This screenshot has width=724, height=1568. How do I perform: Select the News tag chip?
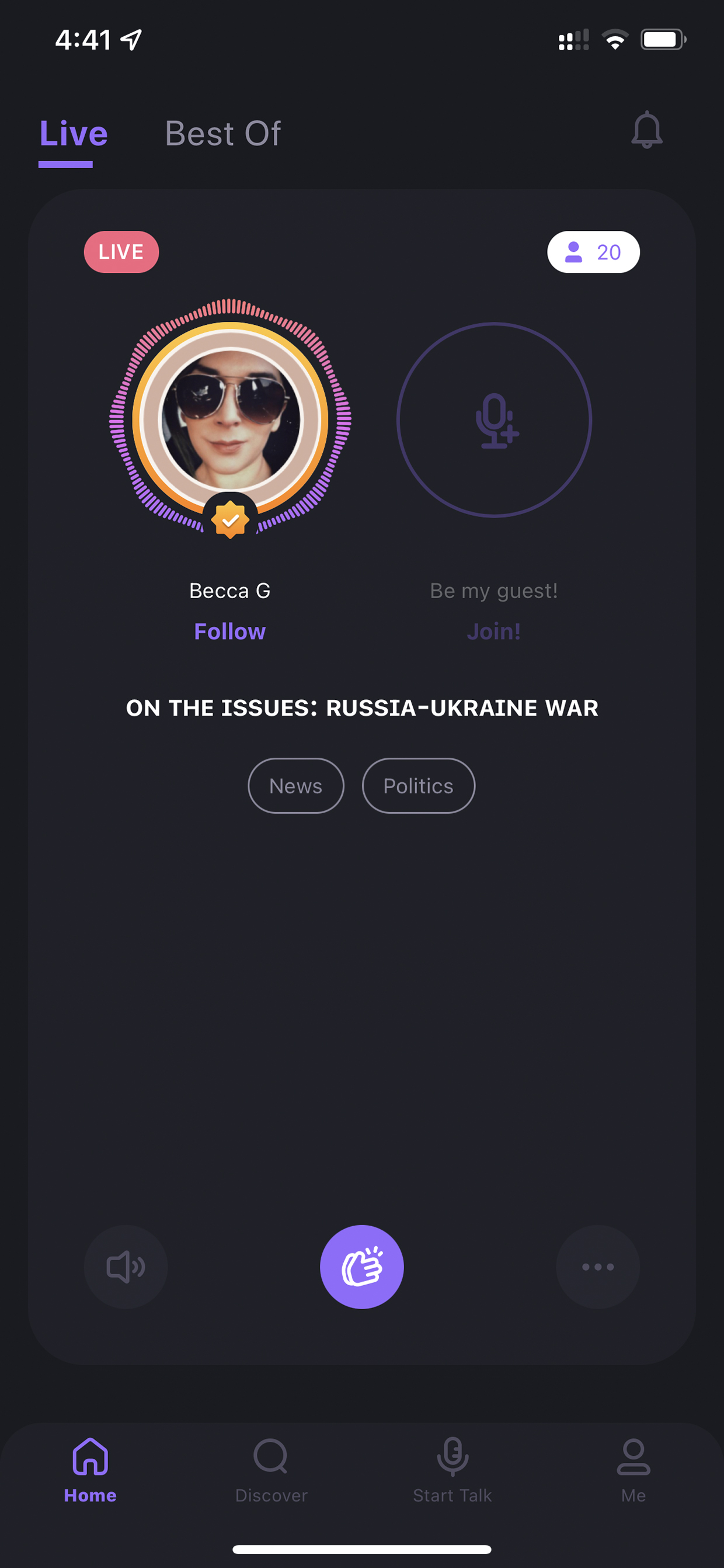[295, 786]
